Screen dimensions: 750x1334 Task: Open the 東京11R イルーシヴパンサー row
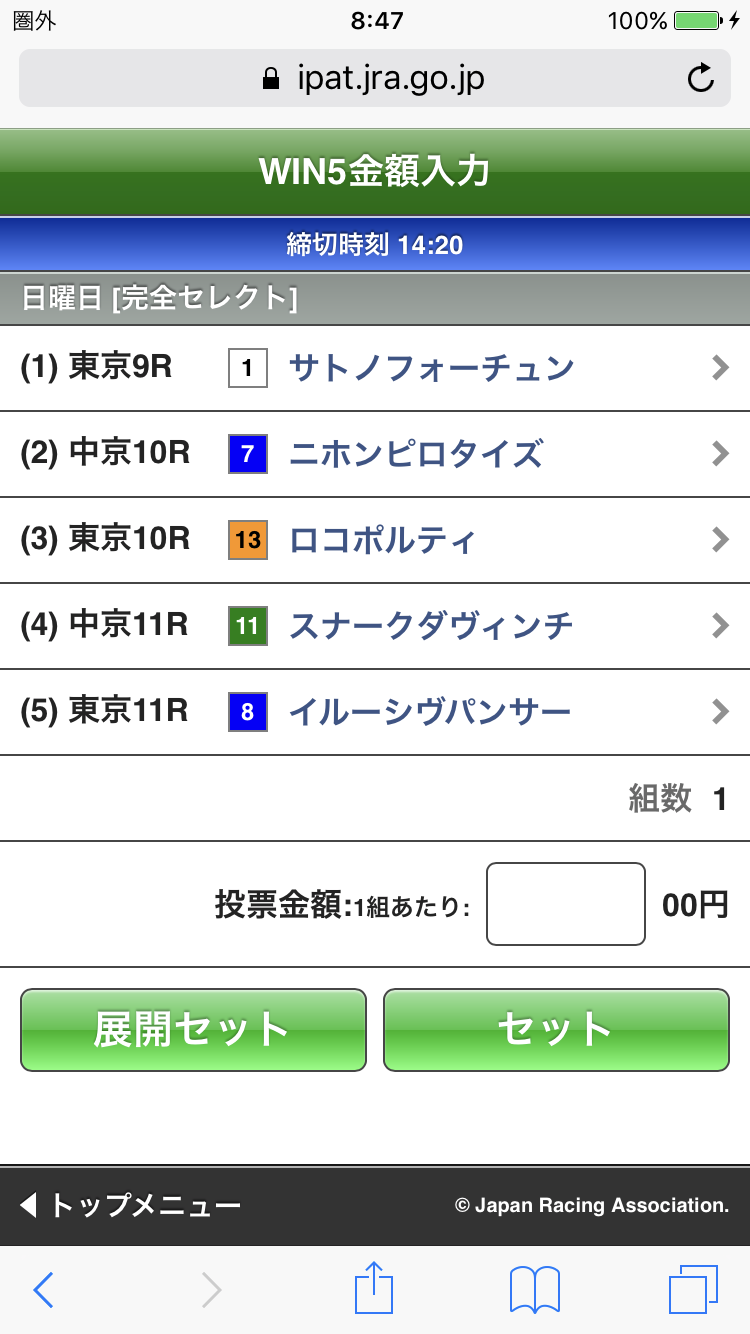[x=375, y=713]
